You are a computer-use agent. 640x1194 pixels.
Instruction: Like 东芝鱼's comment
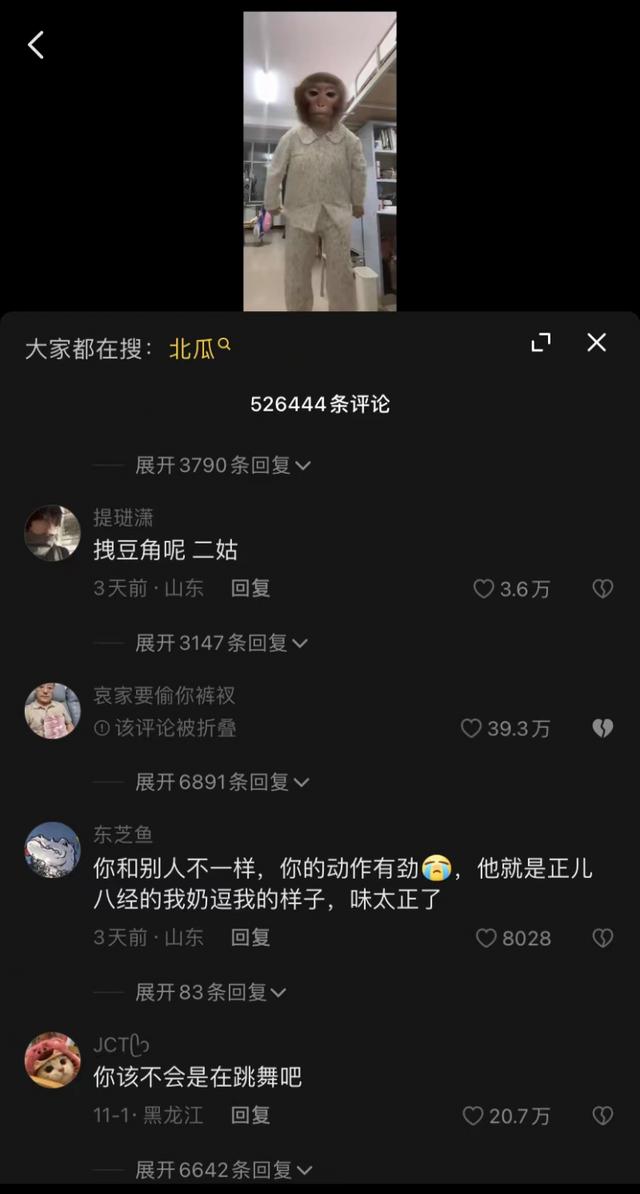click(x=487, y=938)
